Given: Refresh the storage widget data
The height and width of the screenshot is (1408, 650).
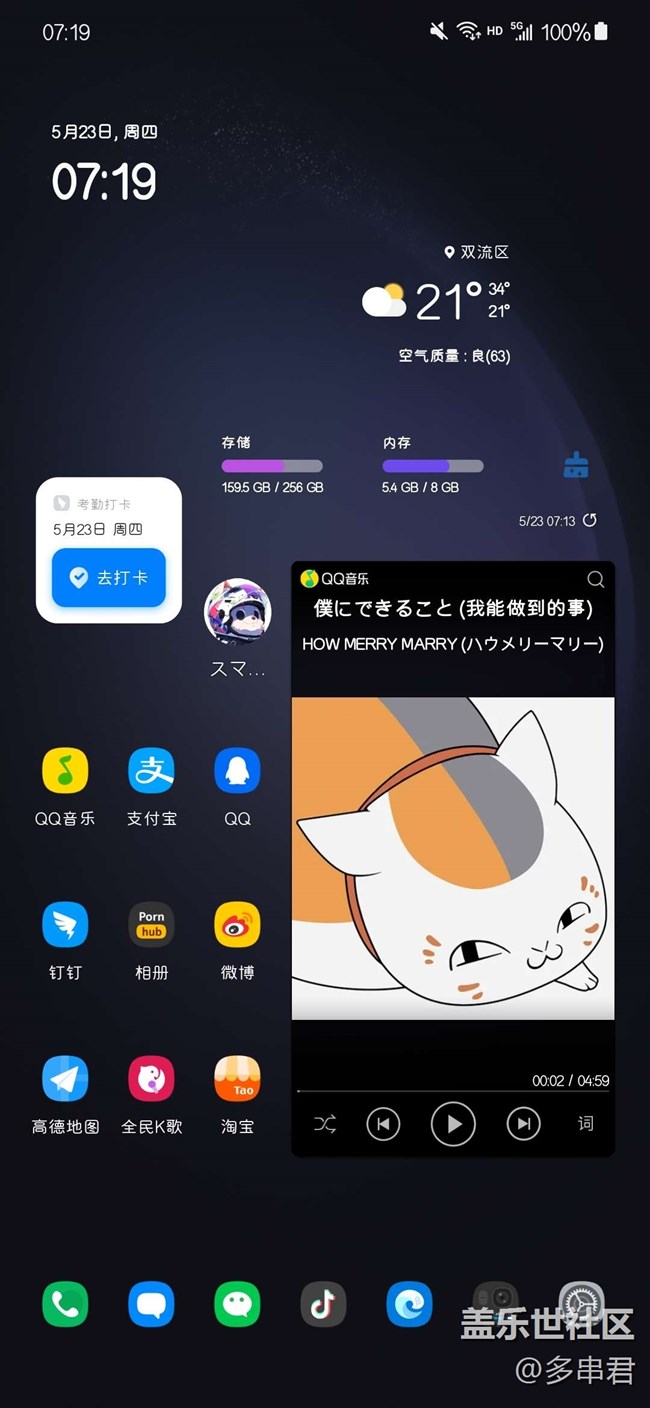Looking at the screenshot, I should point(590,520).
